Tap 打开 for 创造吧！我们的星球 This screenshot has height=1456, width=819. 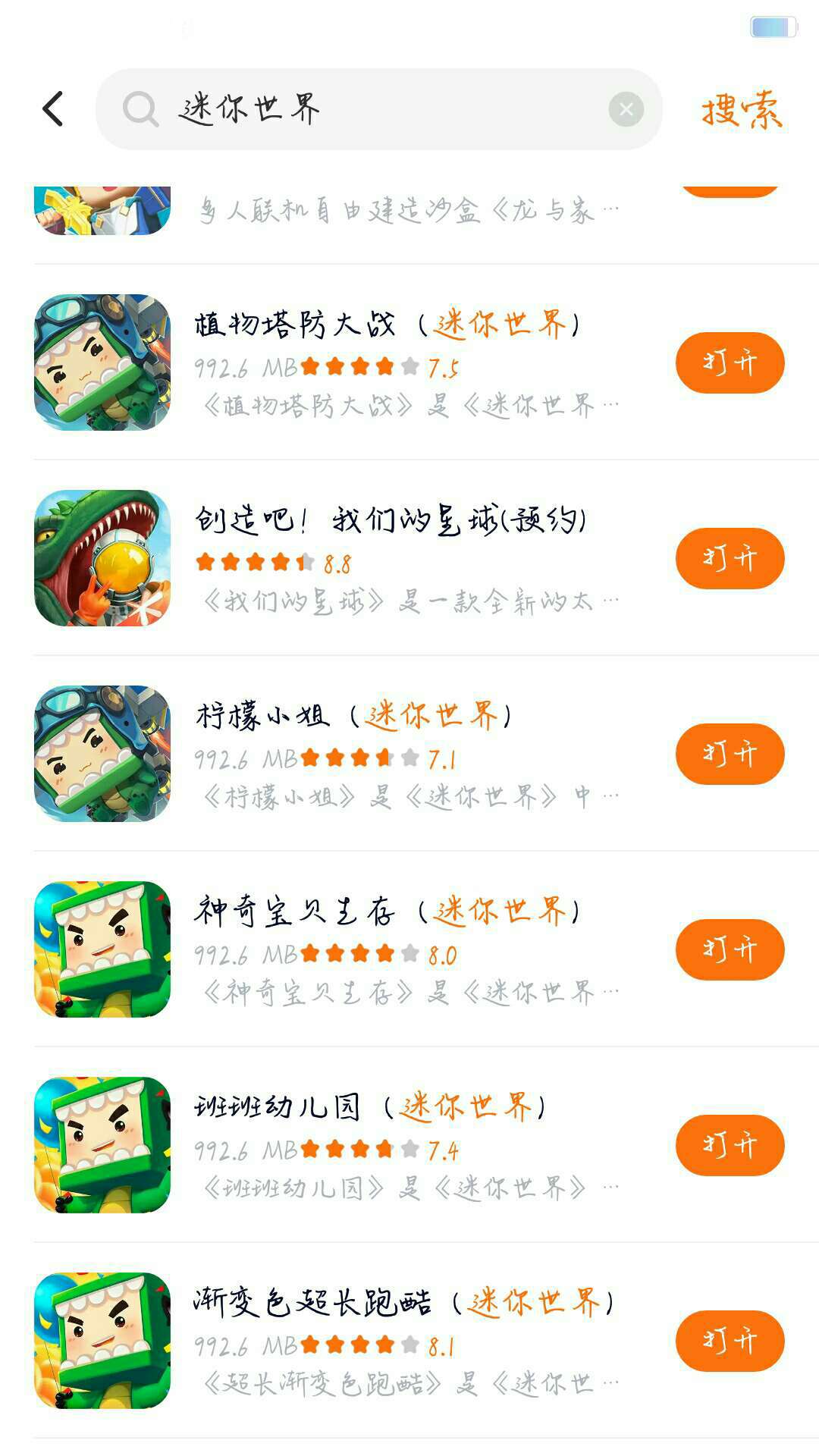pos(730,558)
